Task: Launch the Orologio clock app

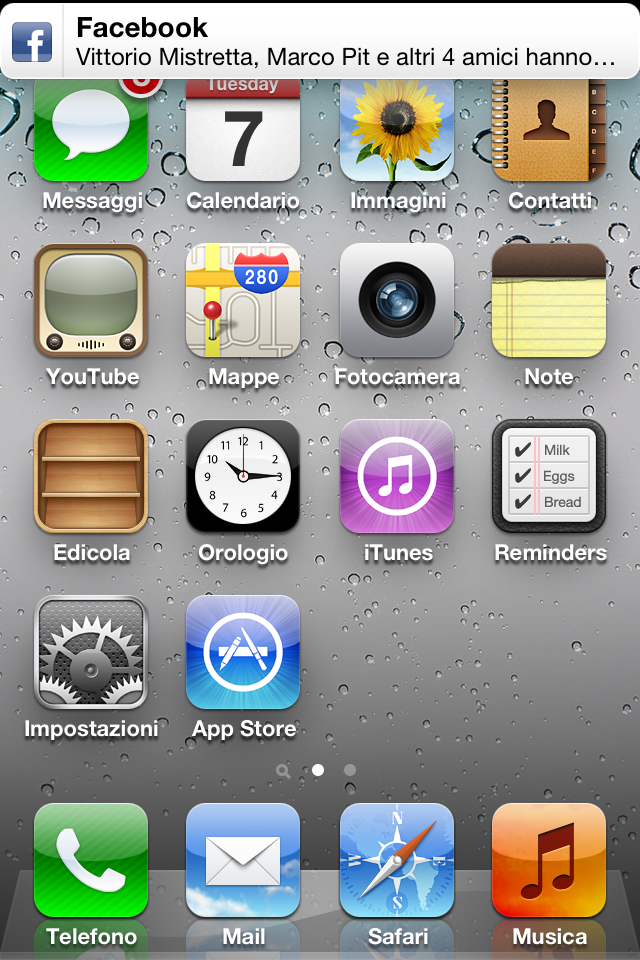Action: tap(243, 476)
